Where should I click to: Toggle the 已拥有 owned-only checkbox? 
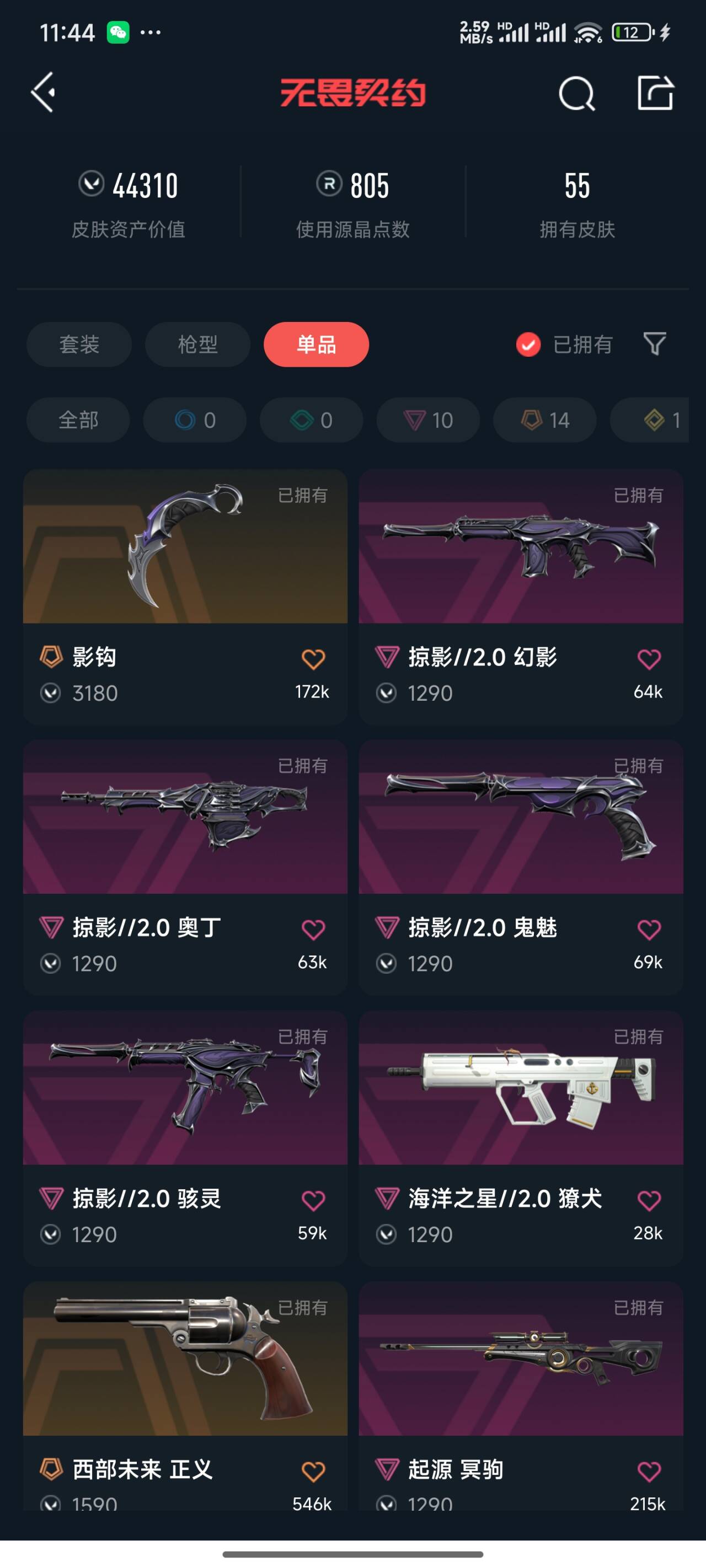pyautogui.click(x=528, y=345)
